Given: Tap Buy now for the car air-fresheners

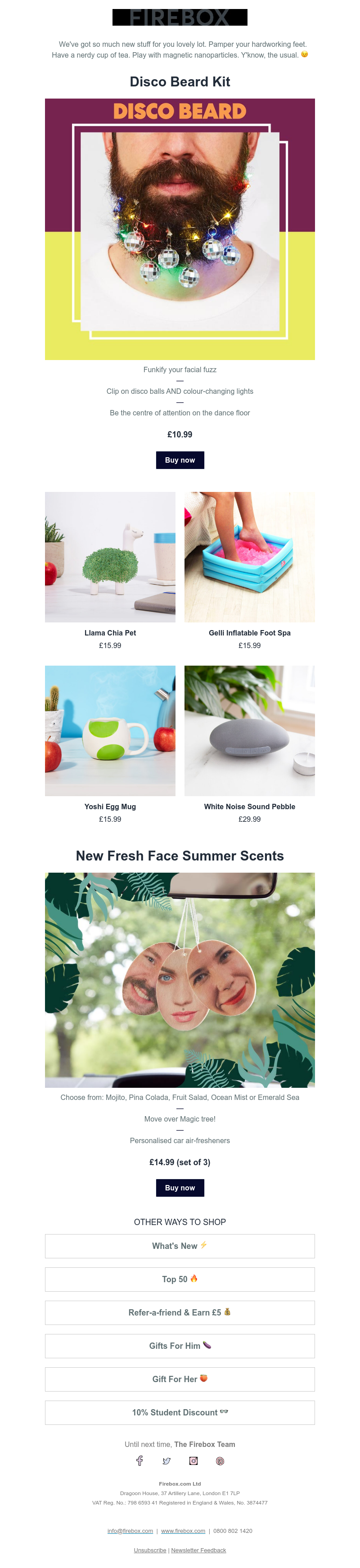Looking at the screenshot, I should pyautogui.click(x=180, y=1188).
